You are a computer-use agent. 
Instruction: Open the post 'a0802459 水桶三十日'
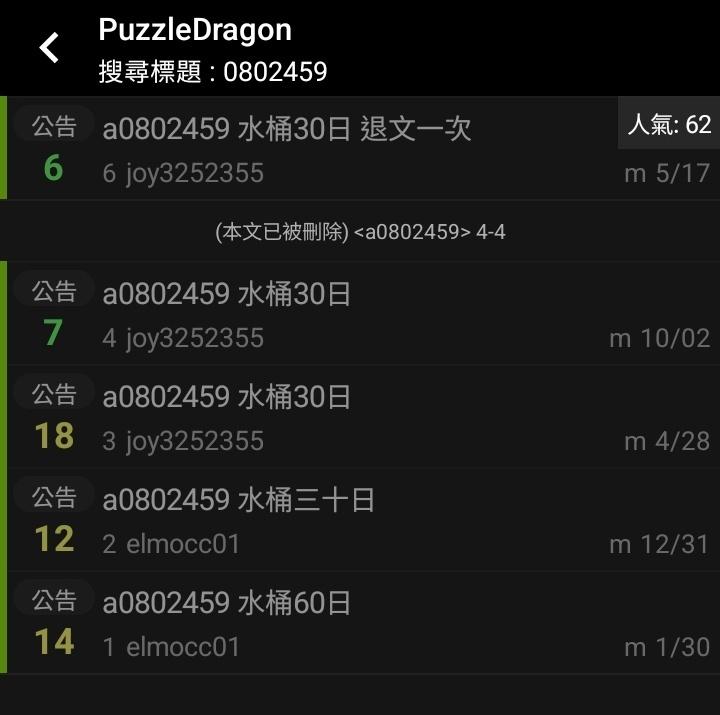point(239,500)
